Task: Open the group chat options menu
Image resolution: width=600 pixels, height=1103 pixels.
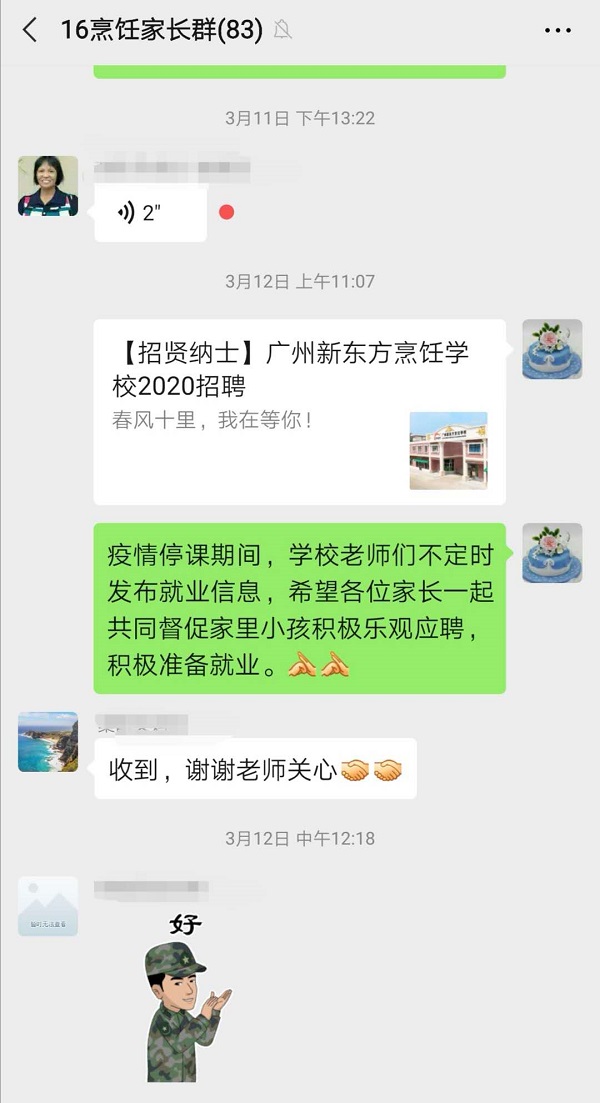Action: pyautogui.click(x=557, y=31)
